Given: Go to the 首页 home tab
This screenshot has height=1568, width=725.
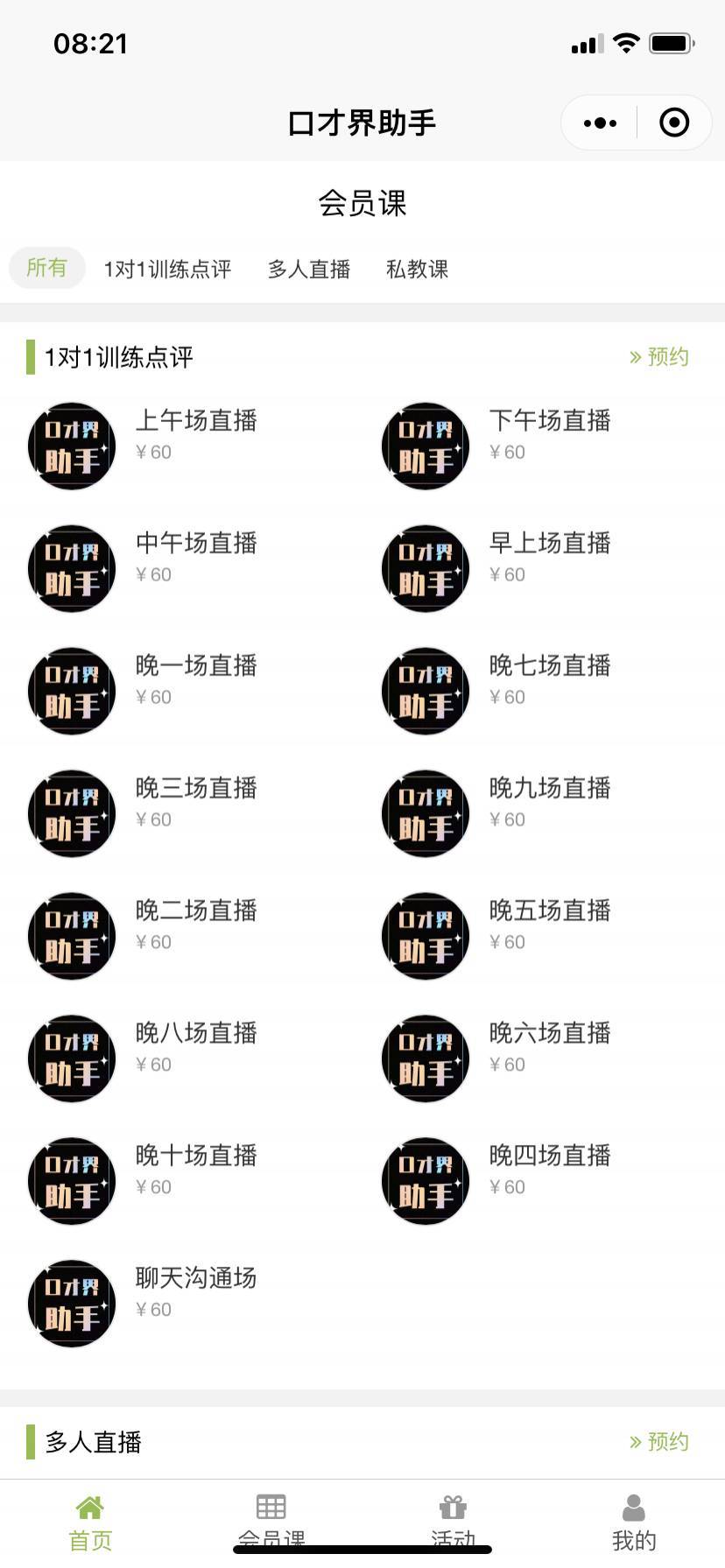Looking at the screenshot, I should click(90, 1522).
